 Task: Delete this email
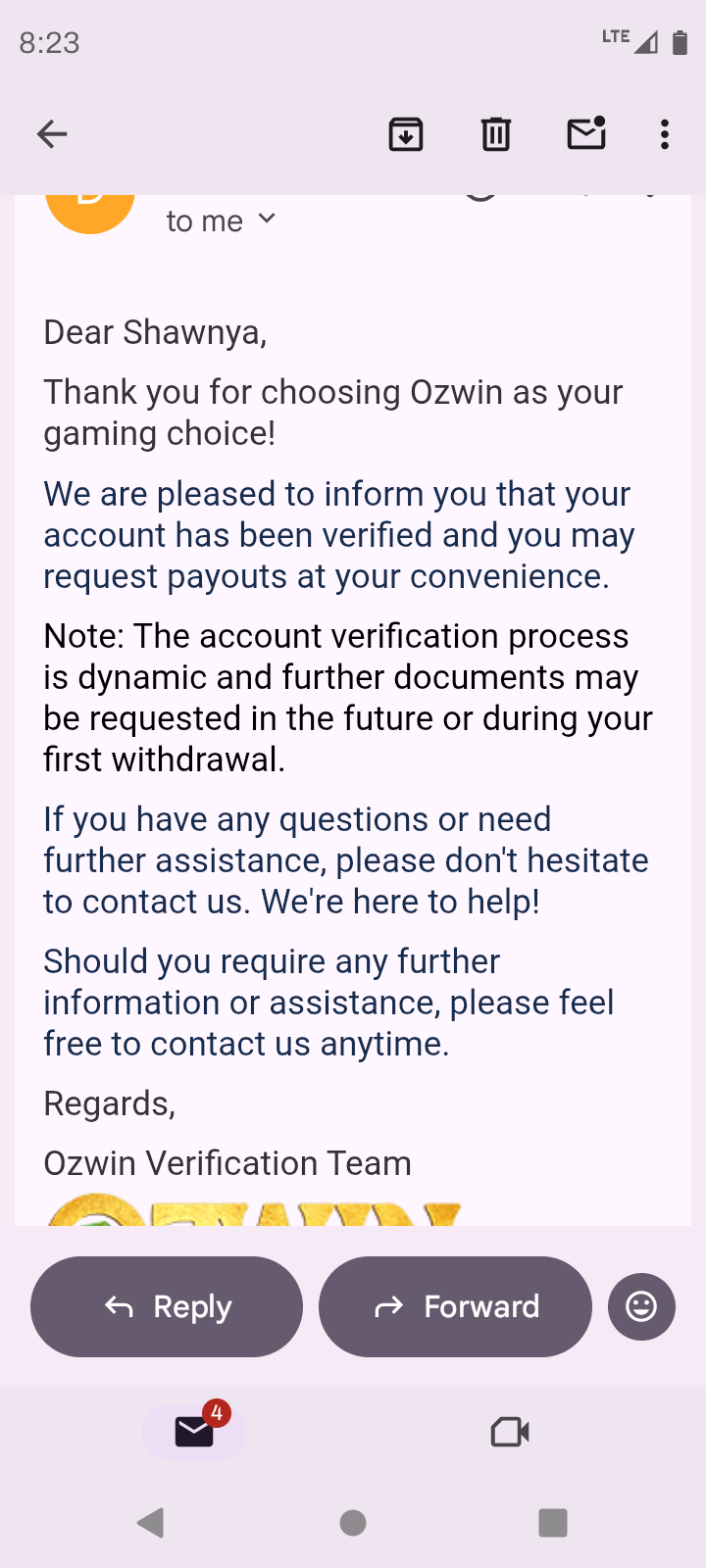[496, 134]
